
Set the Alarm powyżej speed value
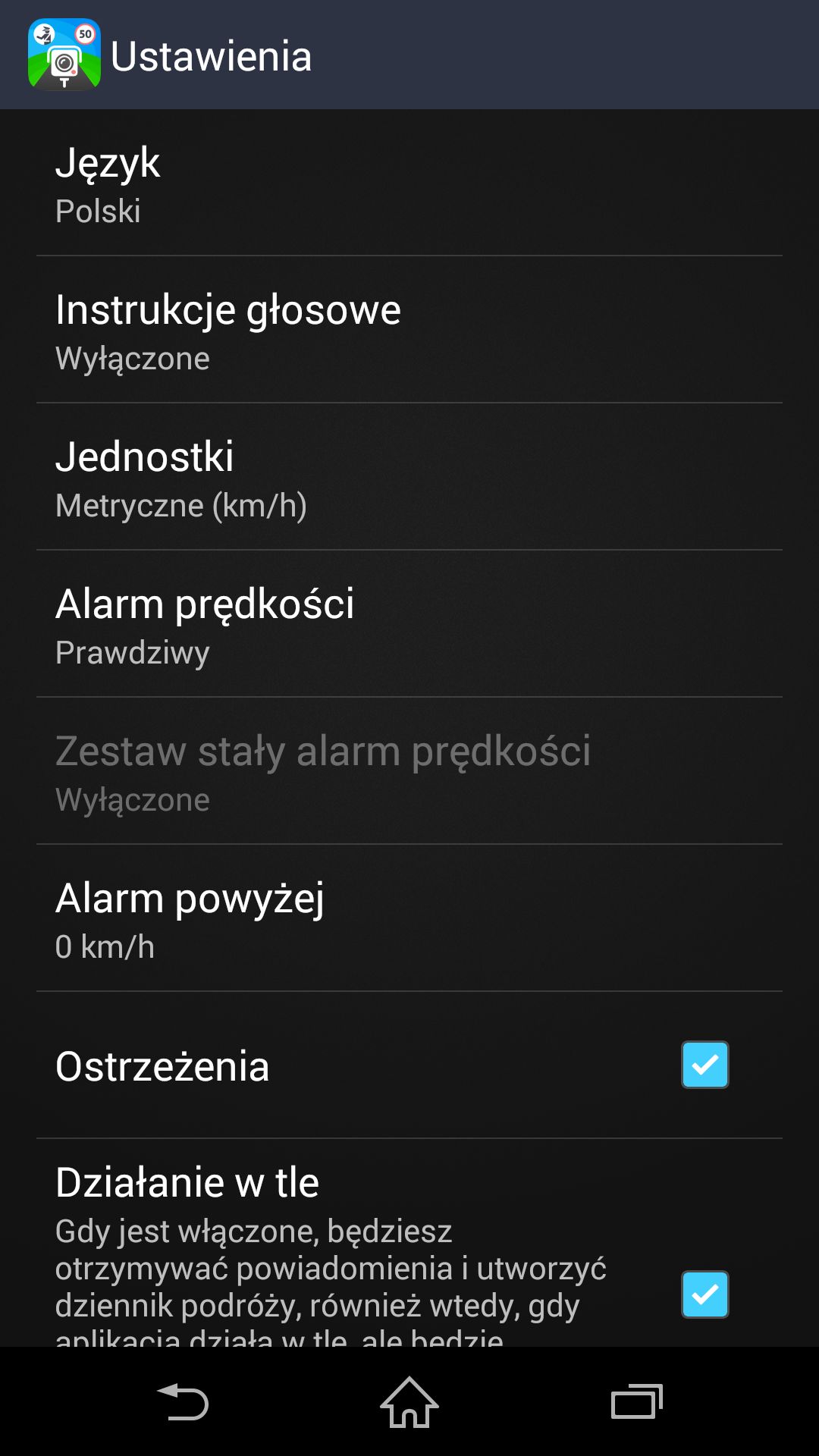[x=409, y=918]
